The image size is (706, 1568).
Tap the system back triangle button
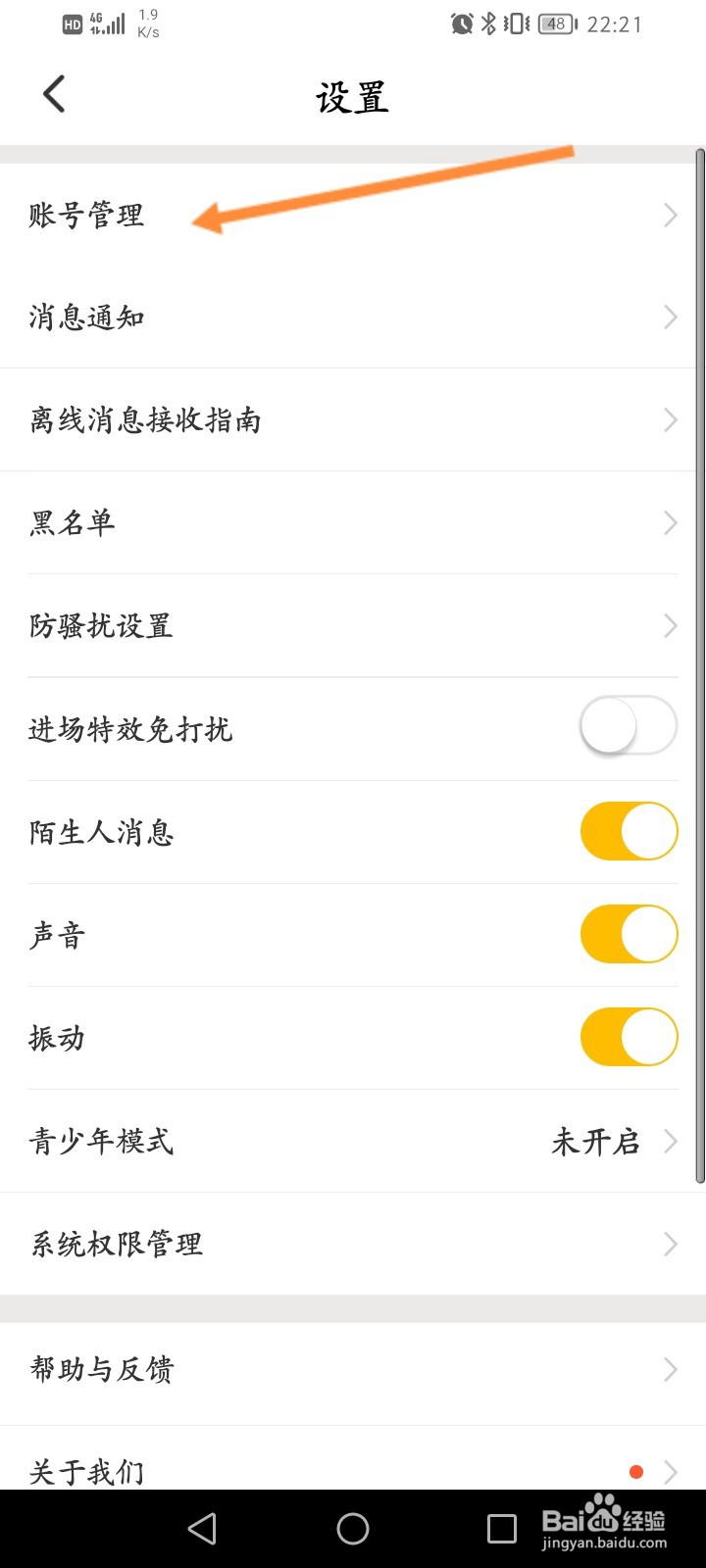[203, 1529]
